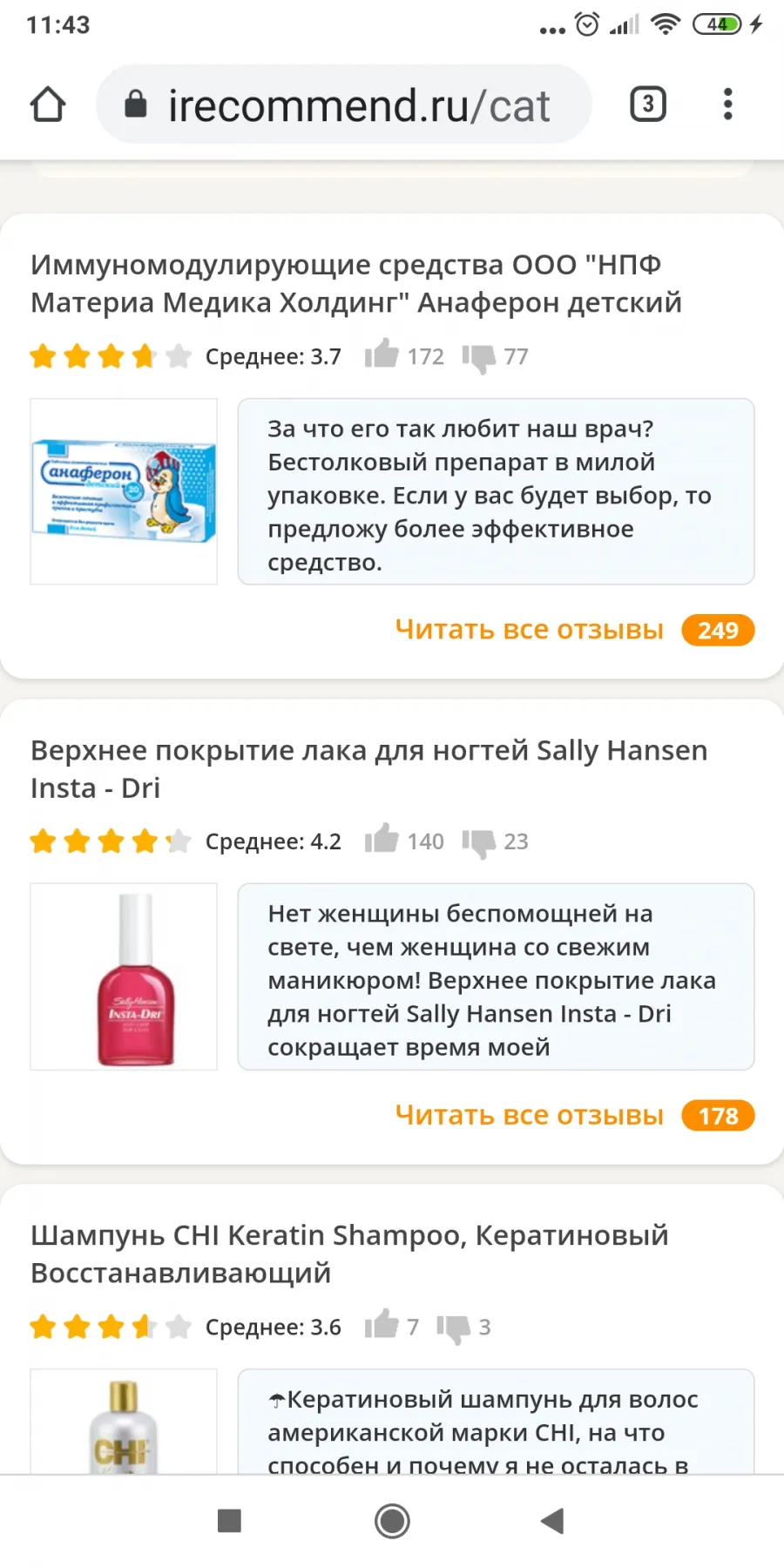Read all 178 reviews for Sally Hansen
Image resolution: width=784 pixels, height=1568 pixels.
[x=574, y=1115]
